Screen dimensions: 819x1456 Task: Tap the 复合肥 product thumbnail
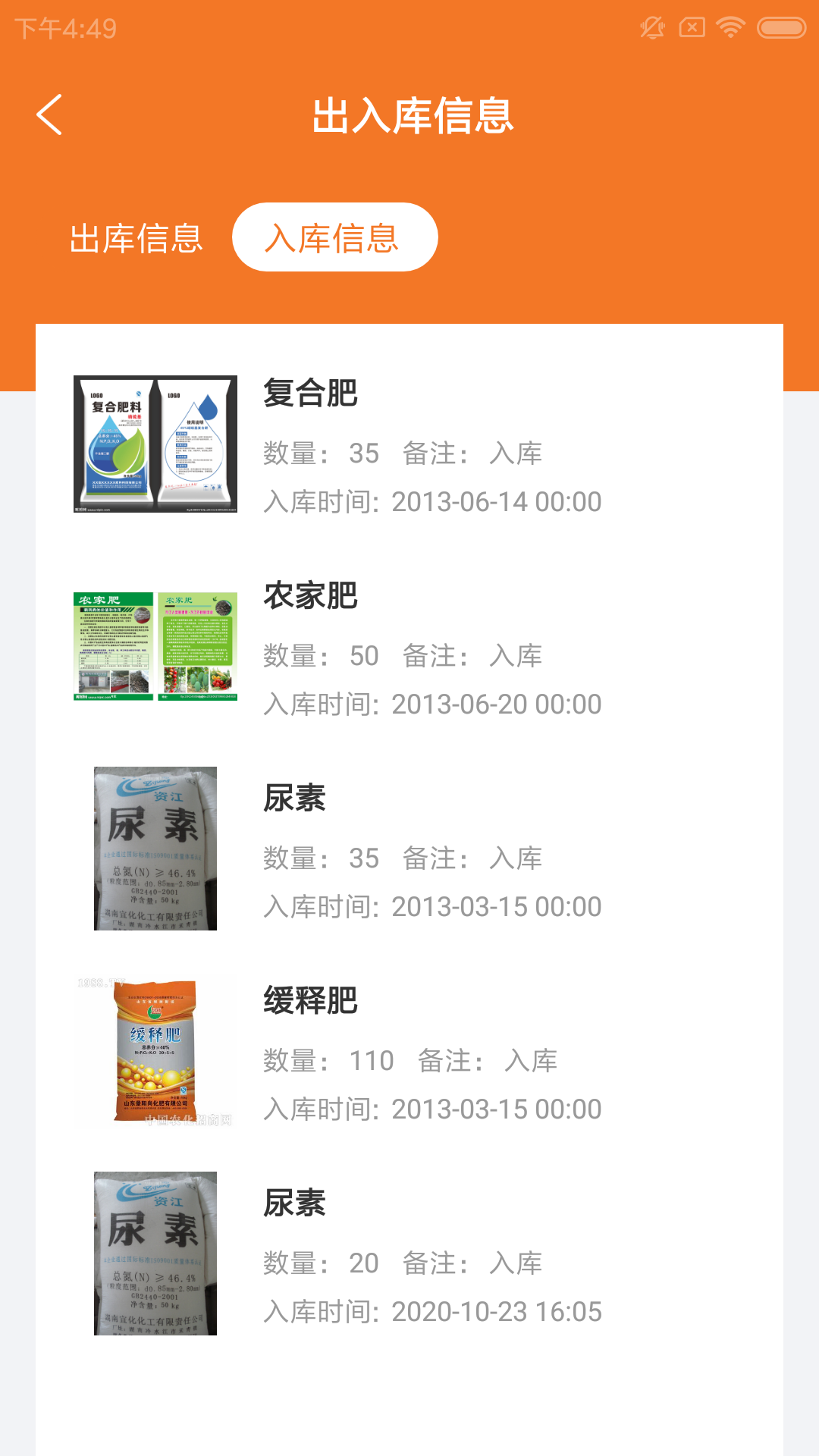tap(154, 444)
